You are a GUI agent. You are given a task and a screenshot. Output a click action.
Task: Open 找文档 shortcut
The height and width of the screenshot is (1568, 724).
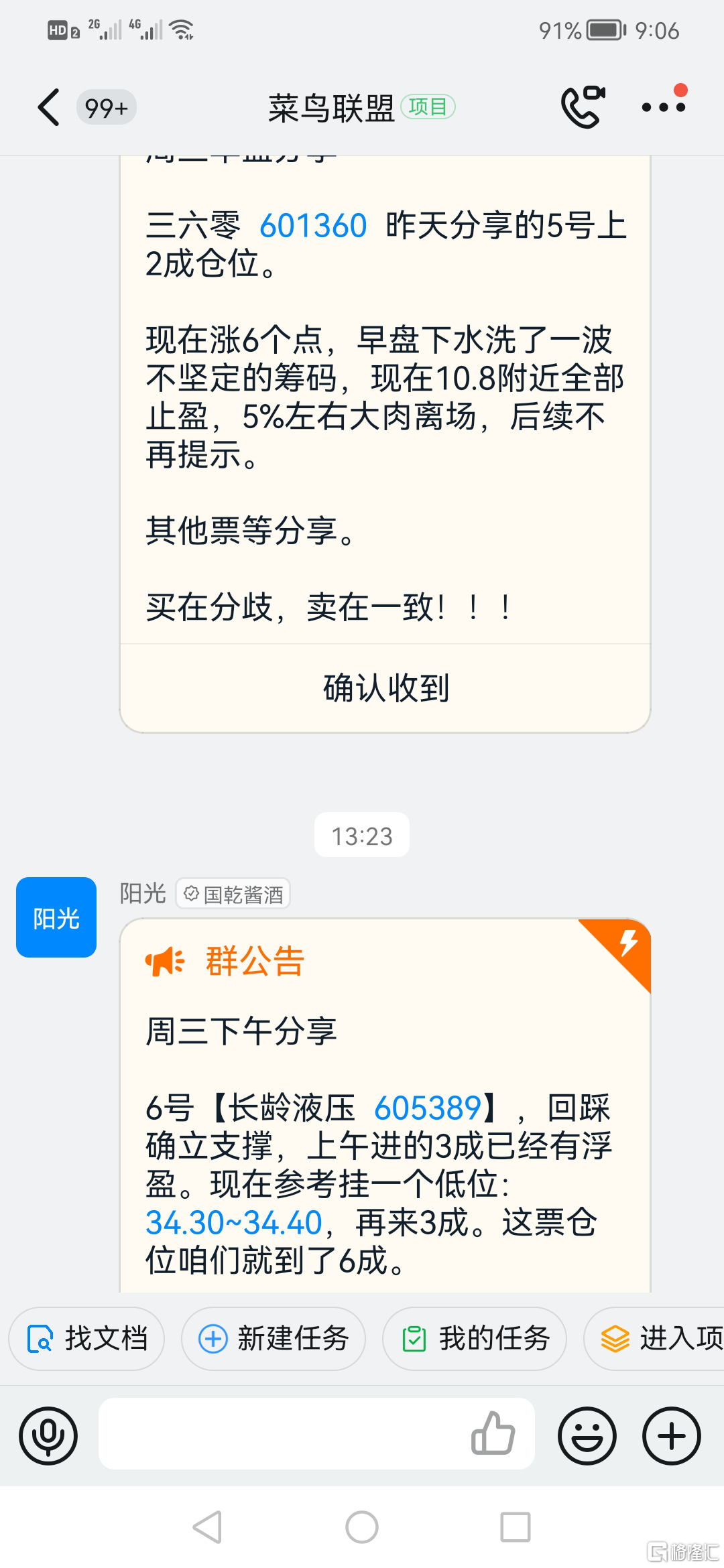[87, 1339]
